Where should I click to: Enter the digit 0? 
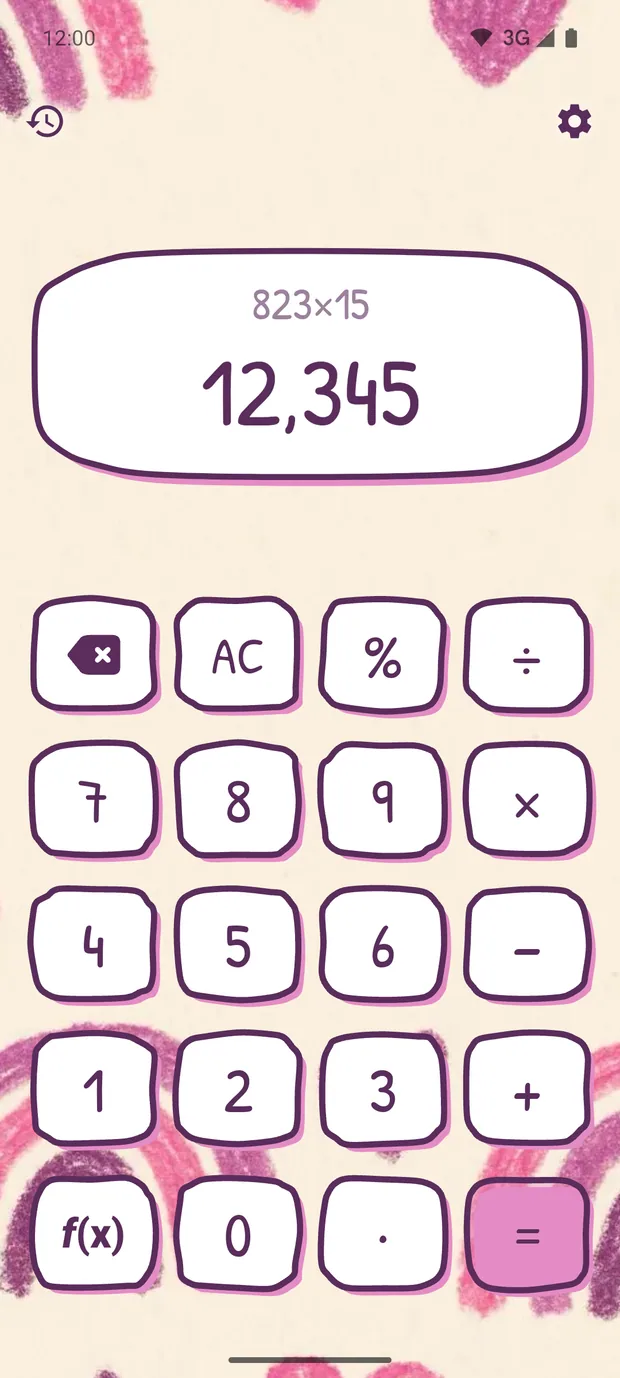238,1236
